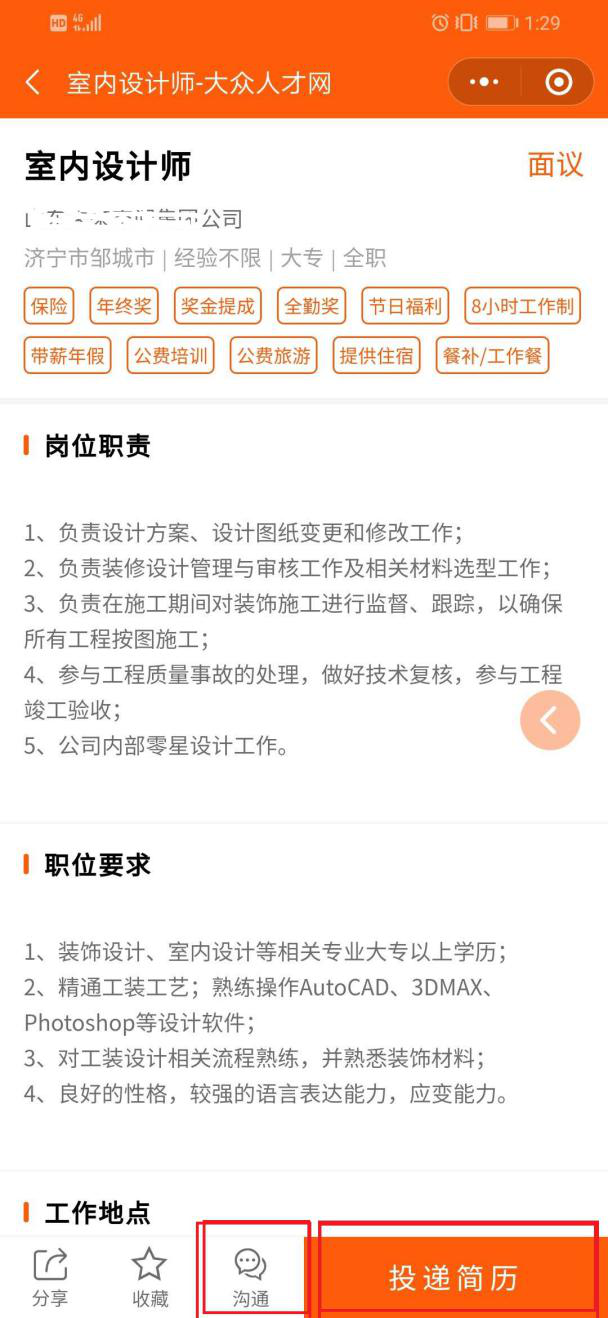This screenshot has width=608, height=1318.
Task: Save the job with 收藏
Action: (x=150, y=1276)
